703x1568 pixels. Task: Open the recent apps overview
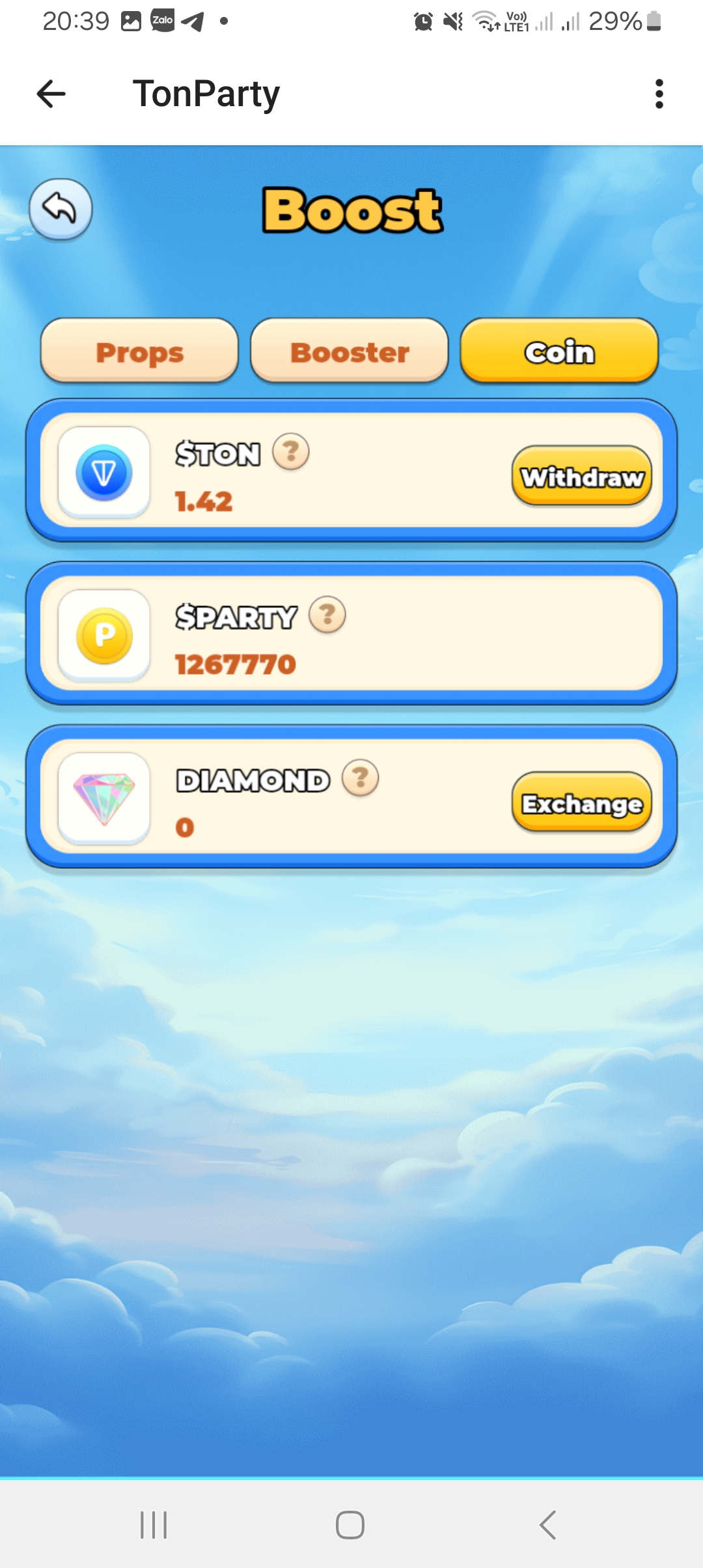[154, 1524]
